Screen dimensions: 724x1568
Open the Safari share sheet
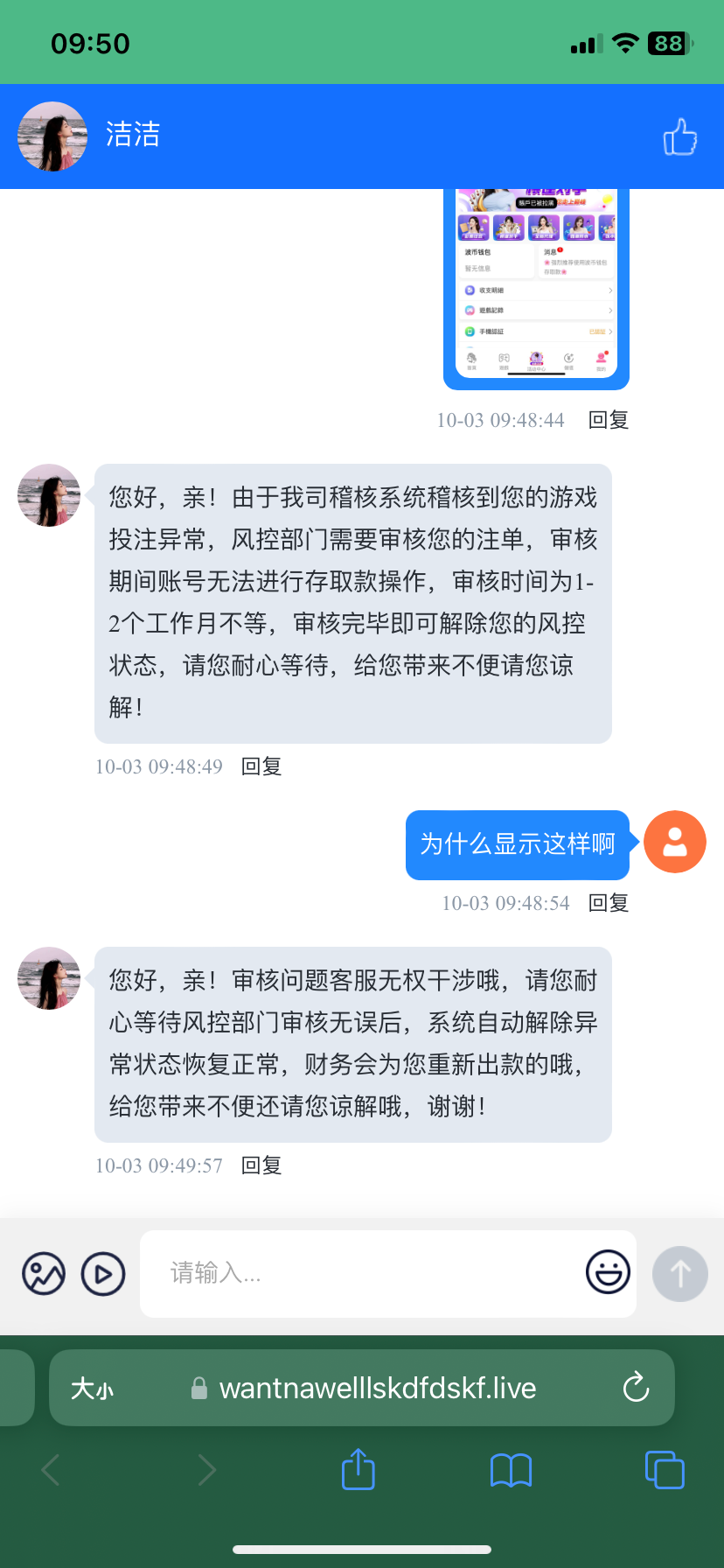pos(358,1470)
